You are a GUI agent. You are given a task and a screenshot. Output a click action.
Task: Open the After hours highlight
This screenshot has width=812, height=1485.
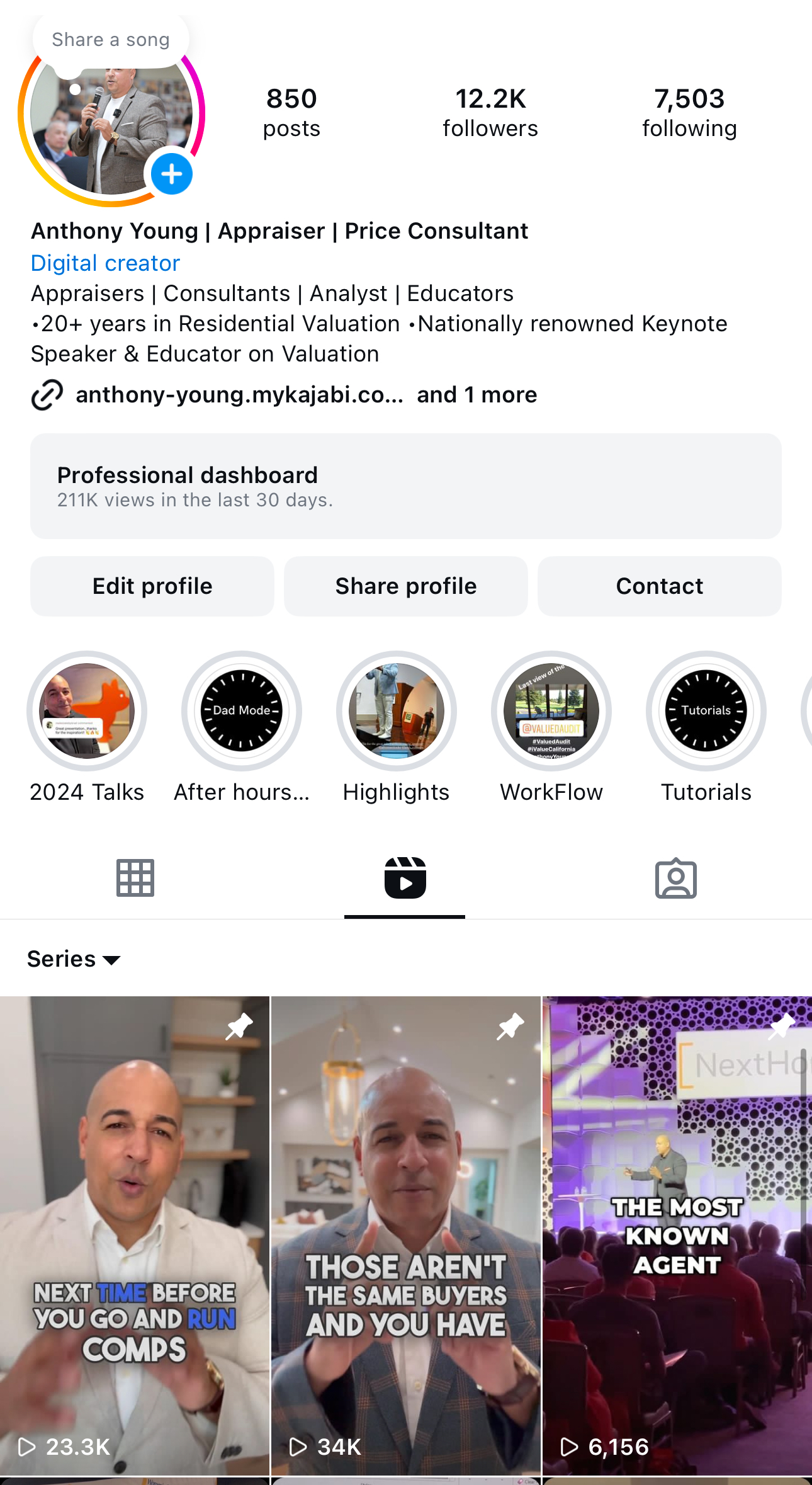[x=242, y=711]
